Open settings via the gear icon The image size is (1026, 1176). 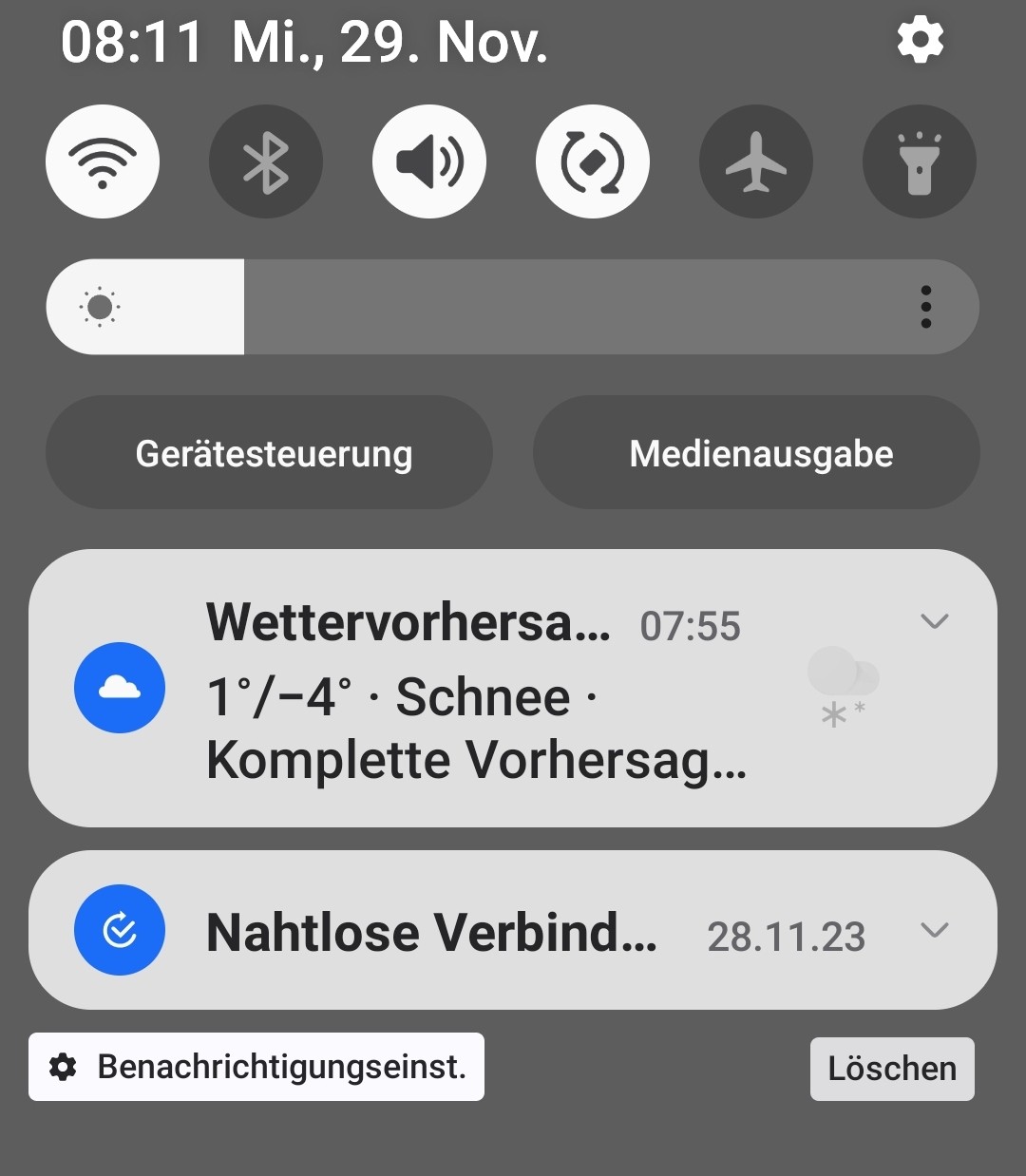(x=920, y=41)
